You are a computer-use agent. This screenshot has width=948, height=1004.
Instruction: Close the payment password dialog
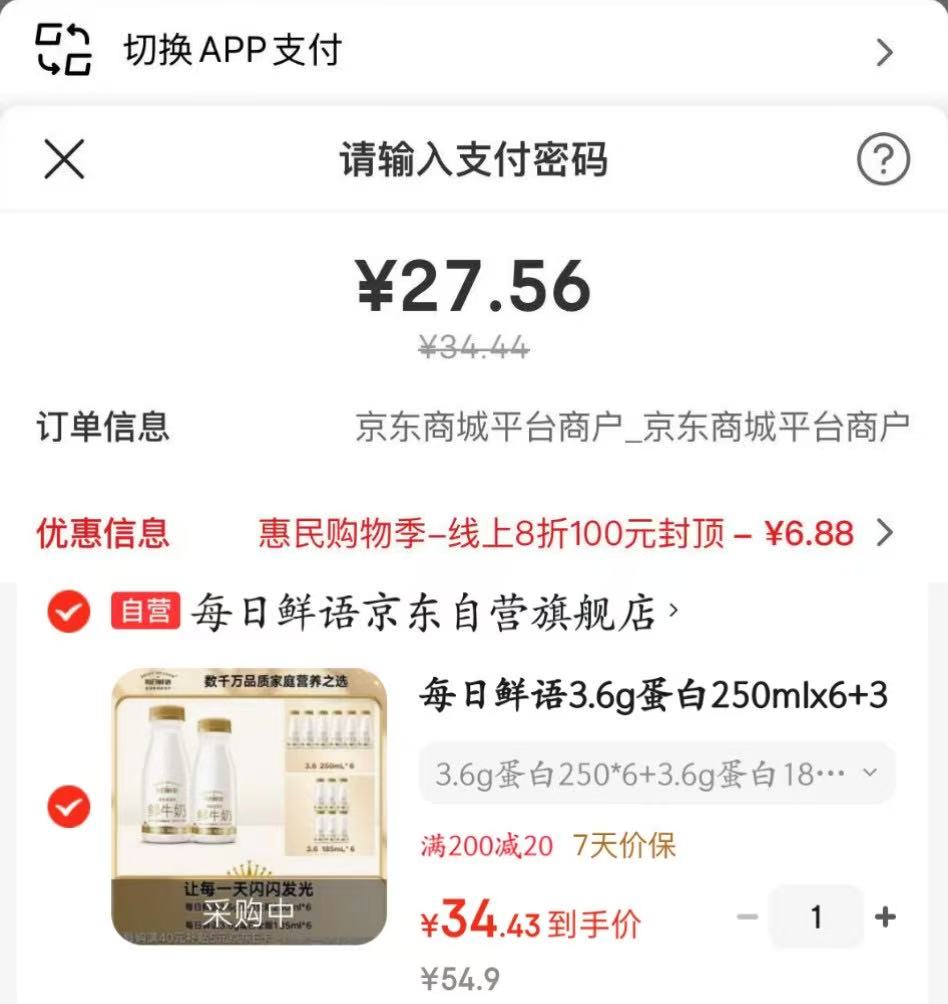click(64, 159)
